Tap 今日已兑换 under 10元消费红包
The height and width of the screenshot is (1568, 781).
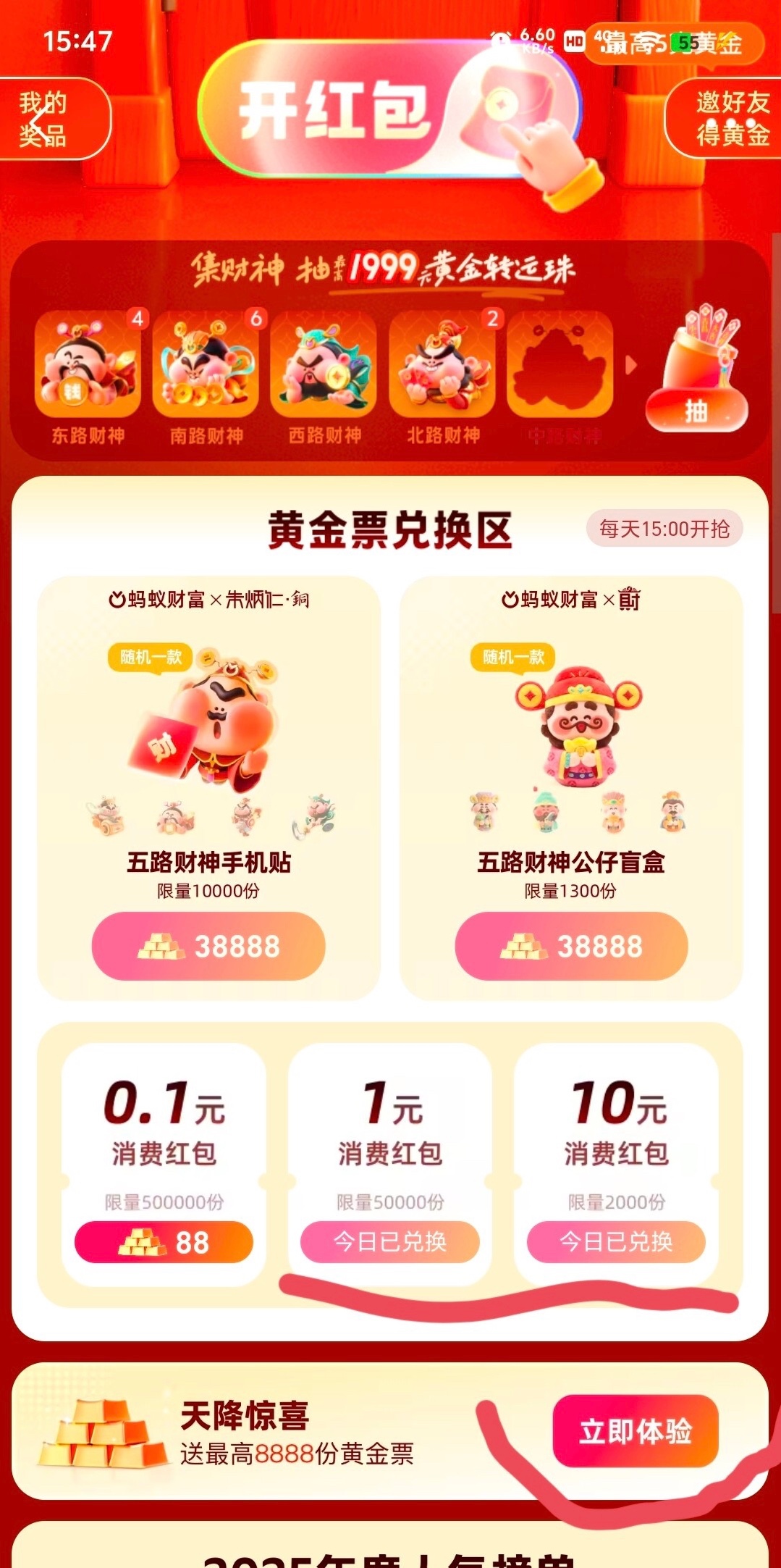616,1242
